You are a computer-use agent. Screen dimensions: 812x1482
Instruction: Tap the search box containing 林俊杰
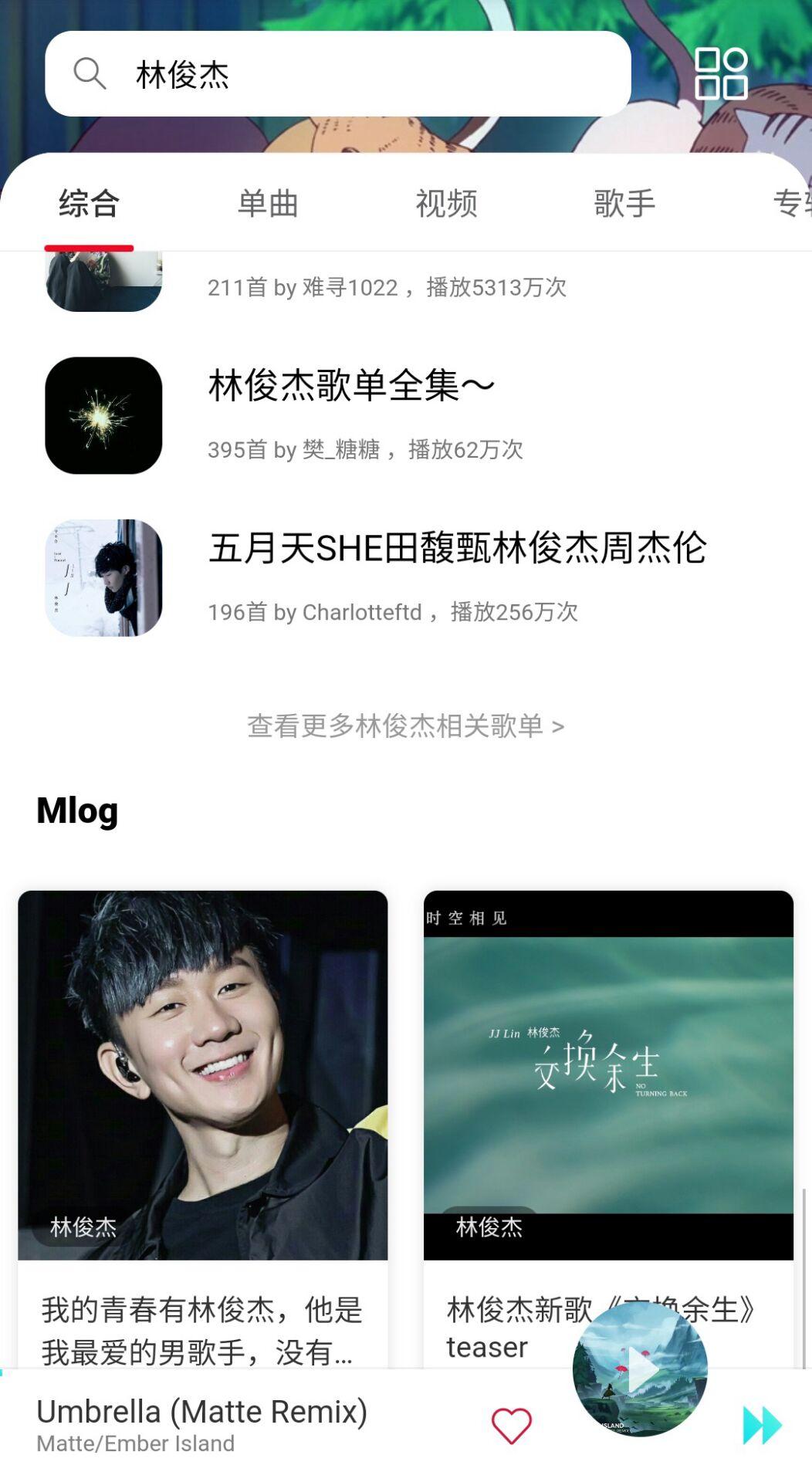tap(337, 74)
